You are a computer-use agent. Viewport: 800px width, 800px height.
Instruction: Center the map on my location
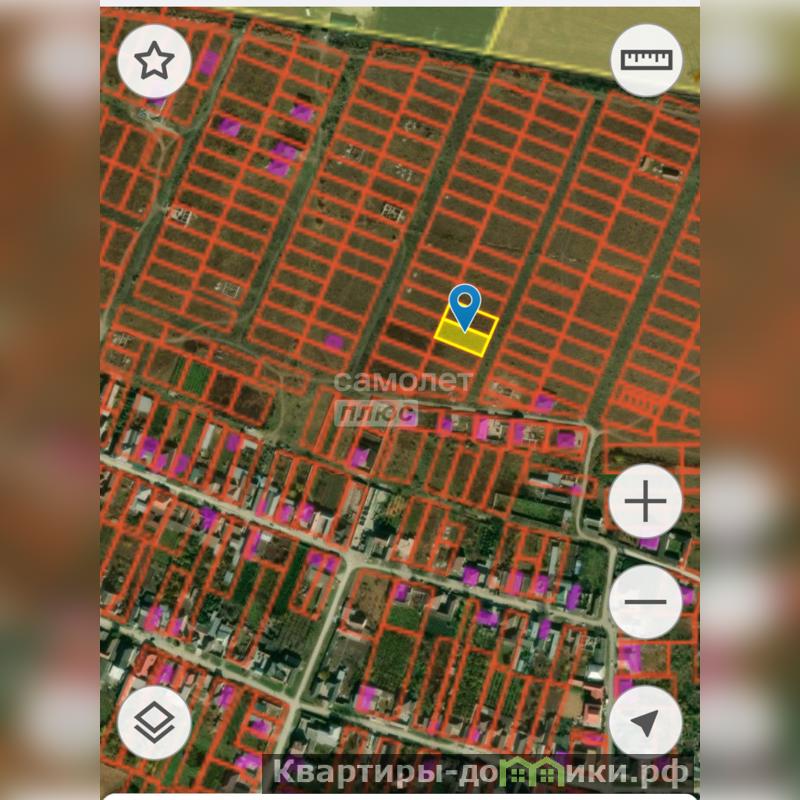[x=646, y=722]
